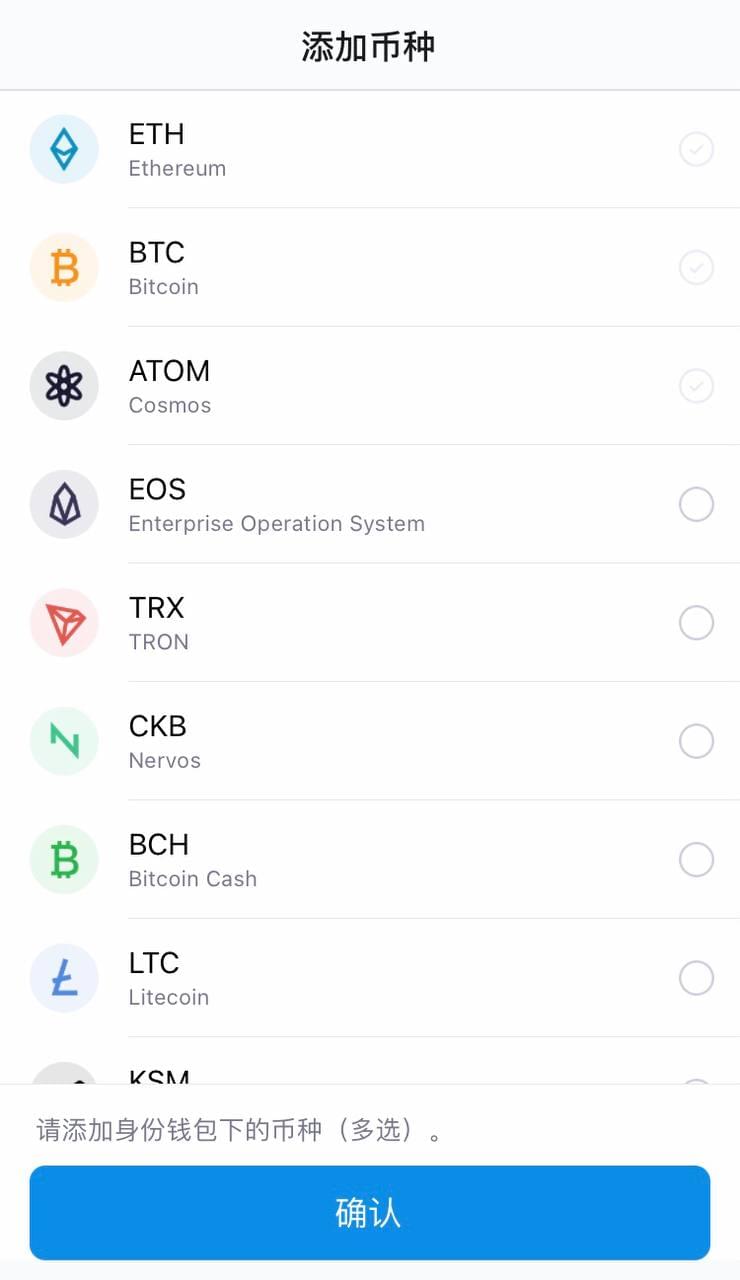
Task: Tap the ETH Ethereum checkmark
Action: click(696, 150)
